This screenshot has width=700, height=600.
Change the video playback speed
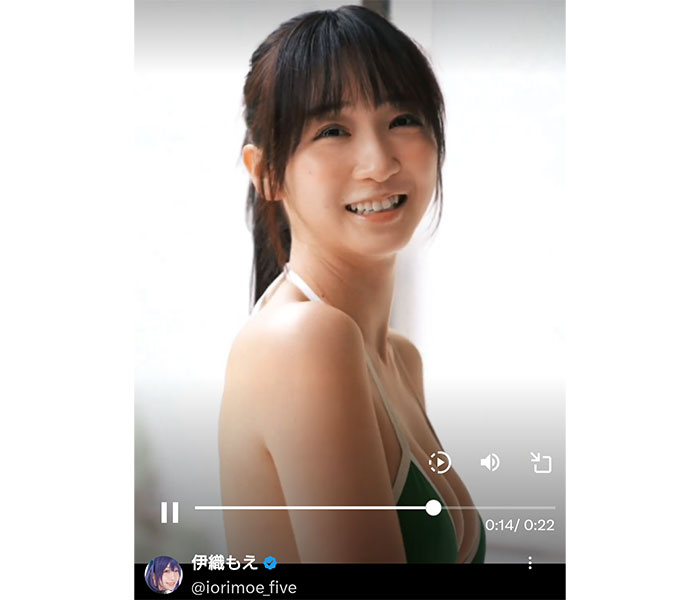(x=440, y=462)
